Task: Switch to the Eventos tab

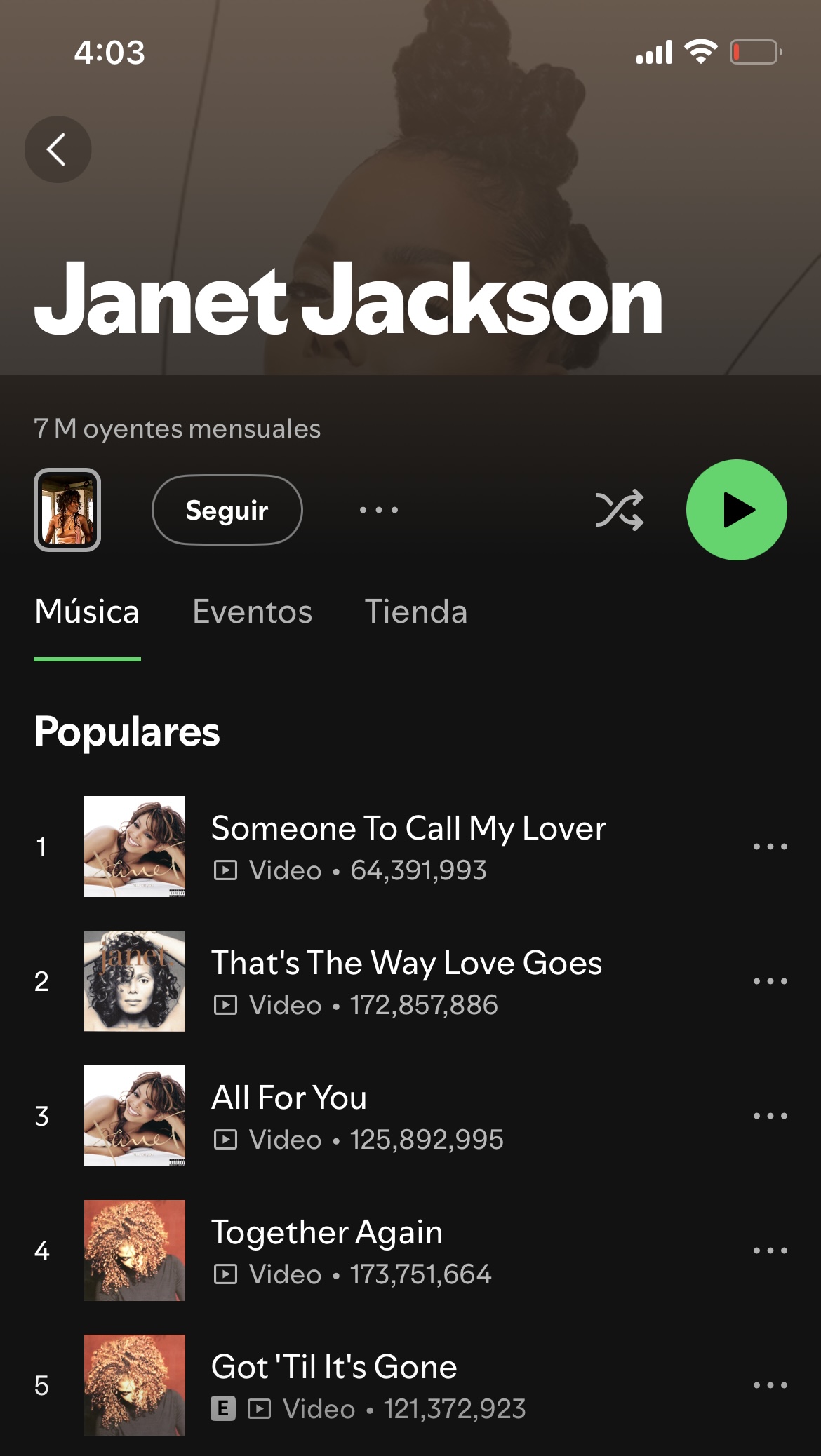Action: pyautogui.click(x=252, y=612)
